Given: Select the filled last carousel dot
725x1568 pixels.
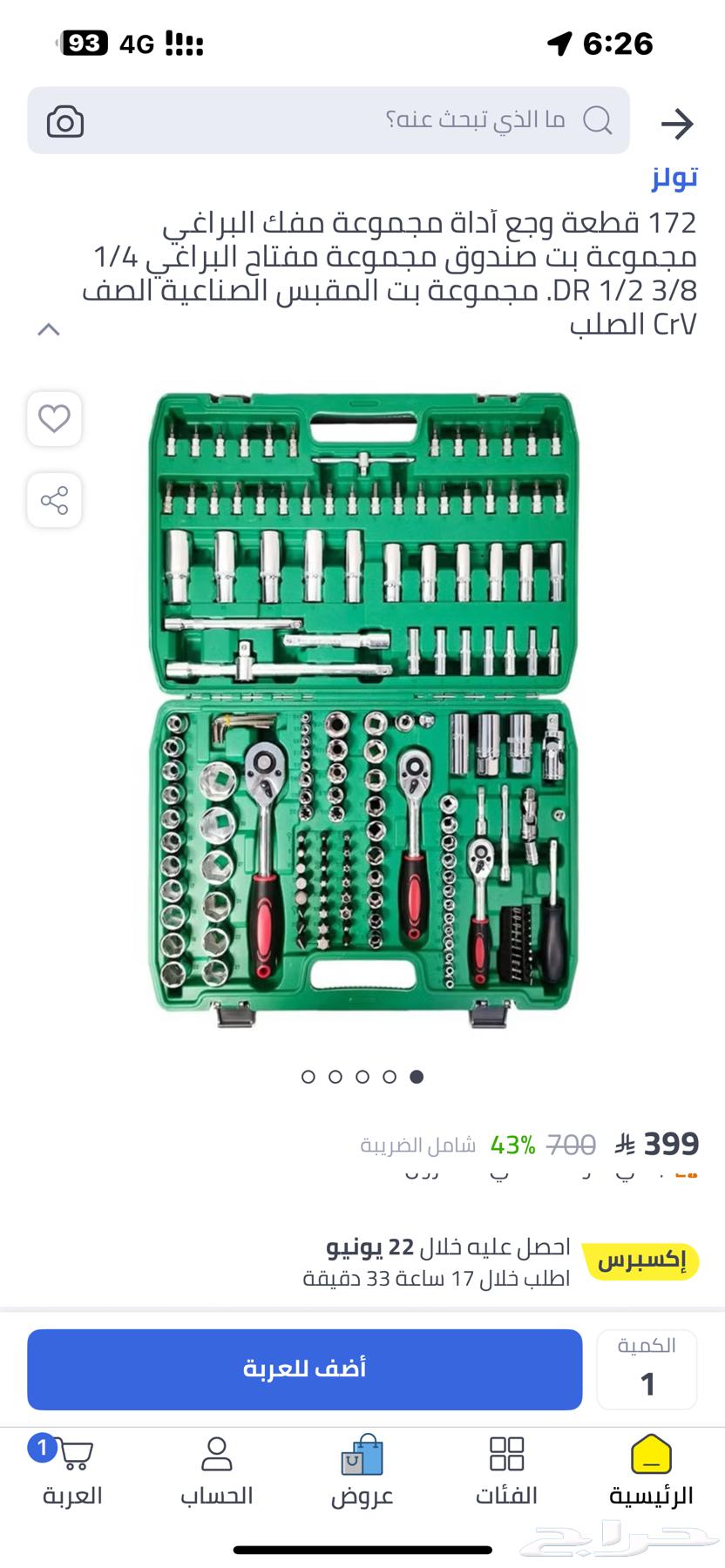Looking at the screenshot, I should 416,1077.
